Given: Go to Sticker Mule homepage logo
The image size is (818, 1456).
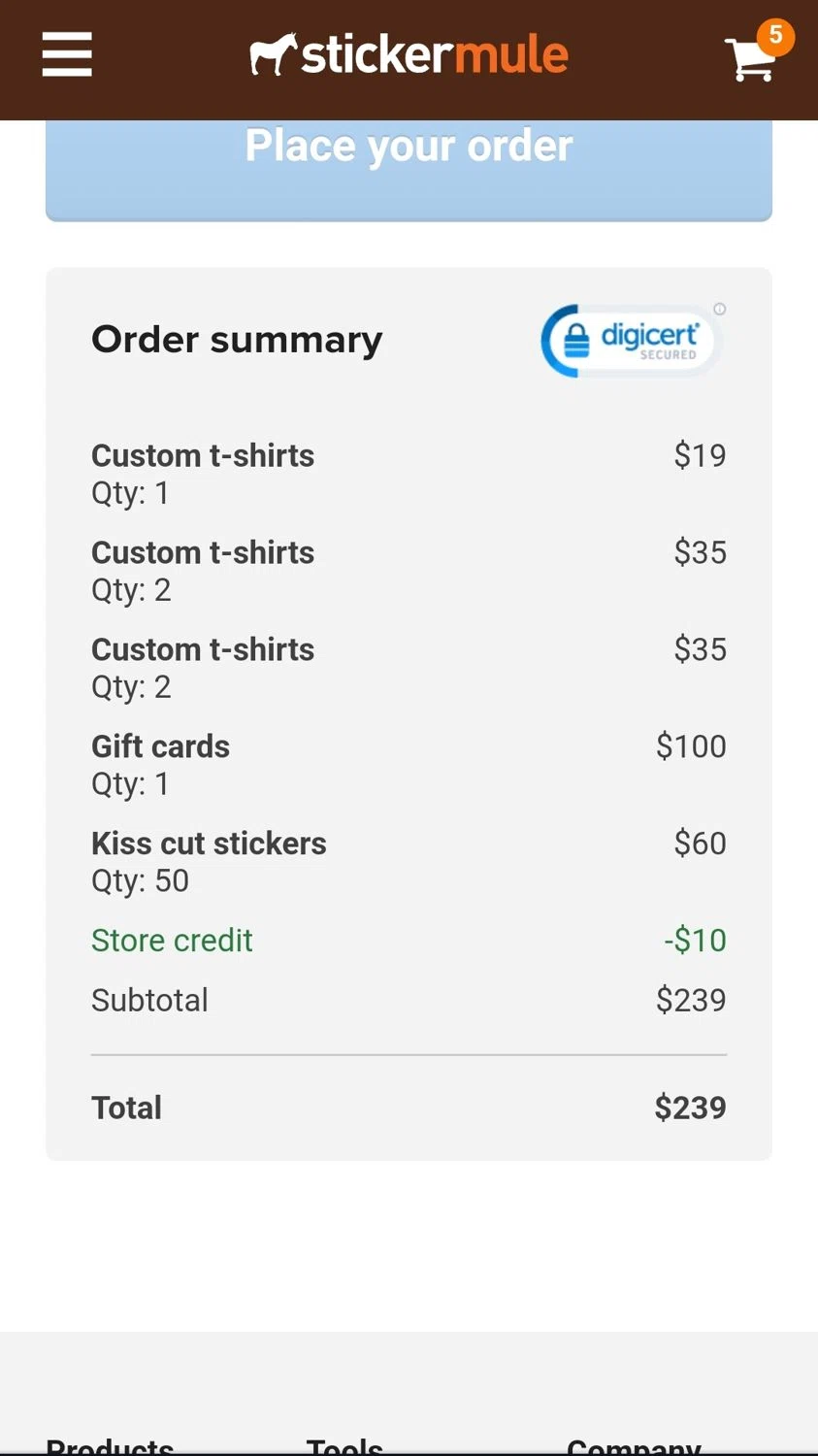Looking at the screenshot, I should (x=409, y=54).
